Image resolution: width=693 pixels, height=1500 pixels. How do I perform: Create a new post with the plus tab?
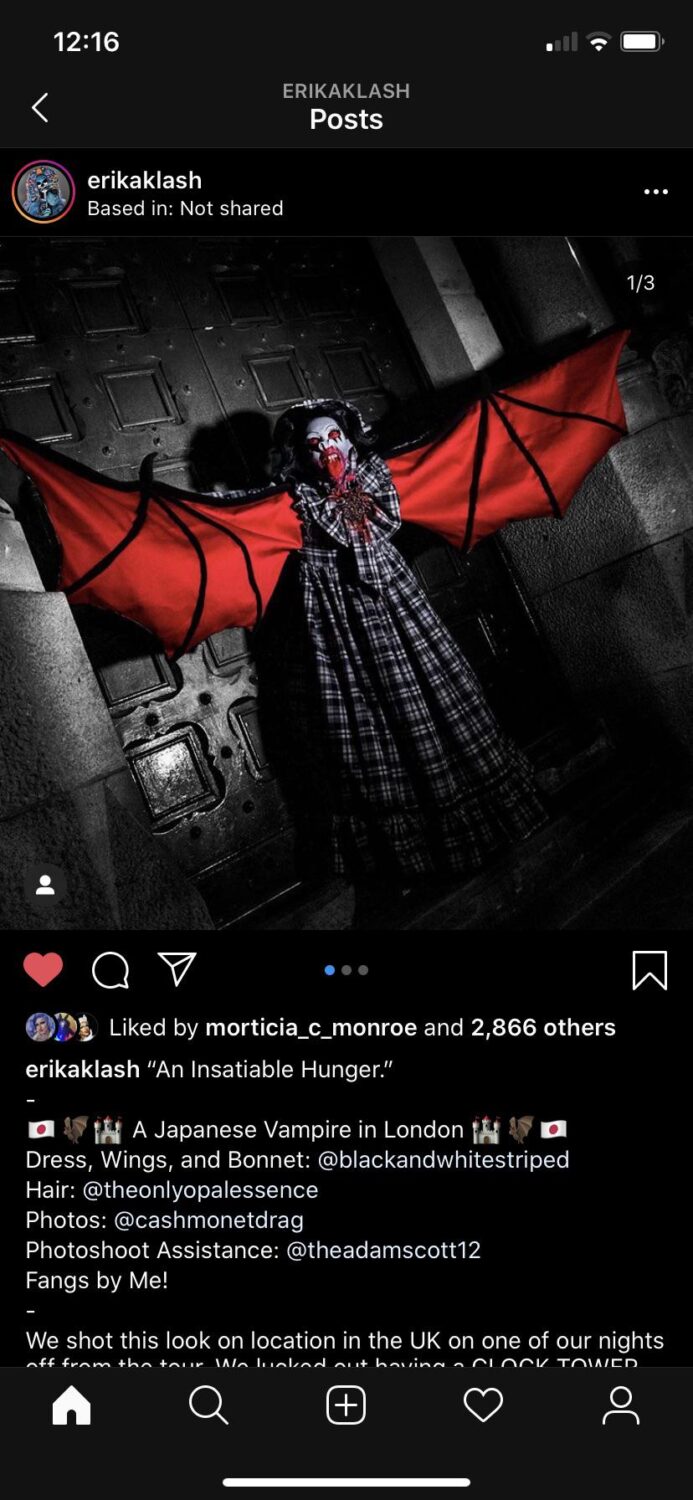[346, 1406]
